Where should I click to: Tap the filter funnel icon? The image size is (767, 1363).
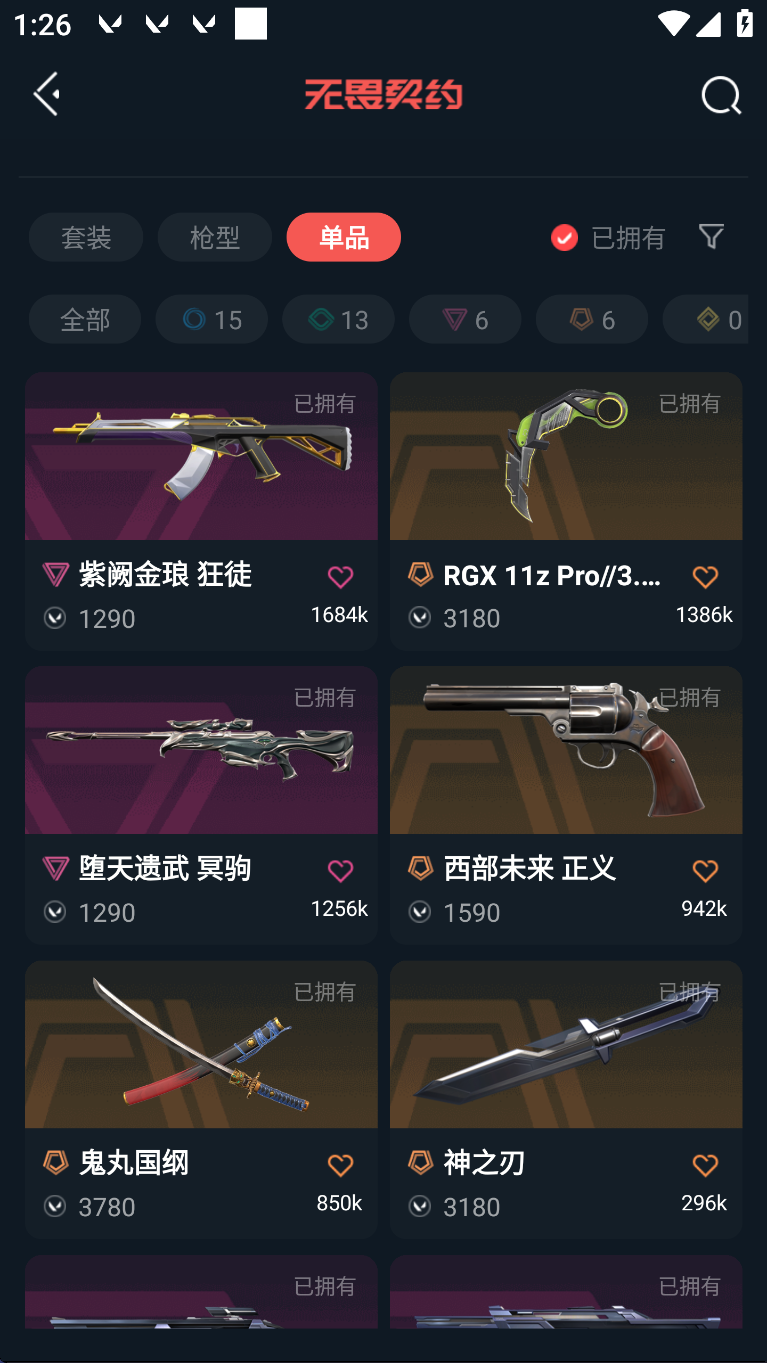click(x=711, y=237)
